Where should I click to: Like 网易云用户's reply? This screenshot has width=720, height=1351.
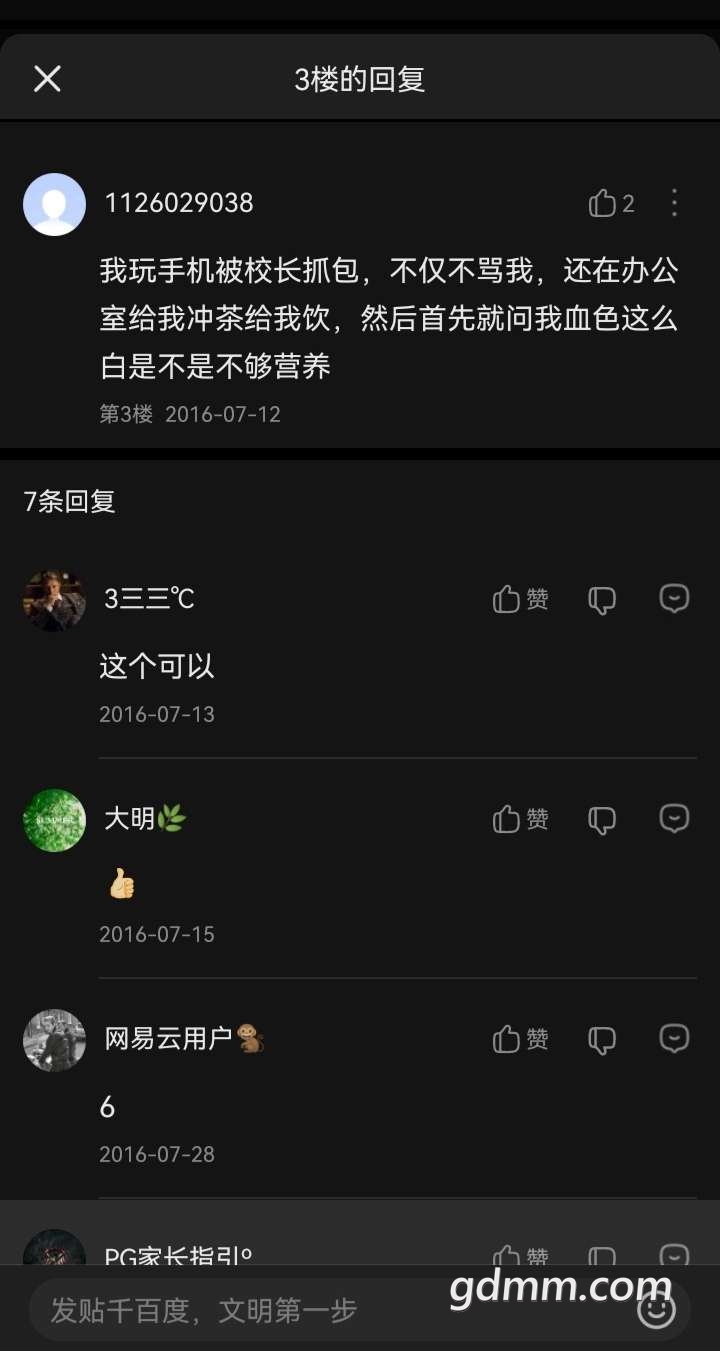pyautogui.click(x=520, y=1039)
